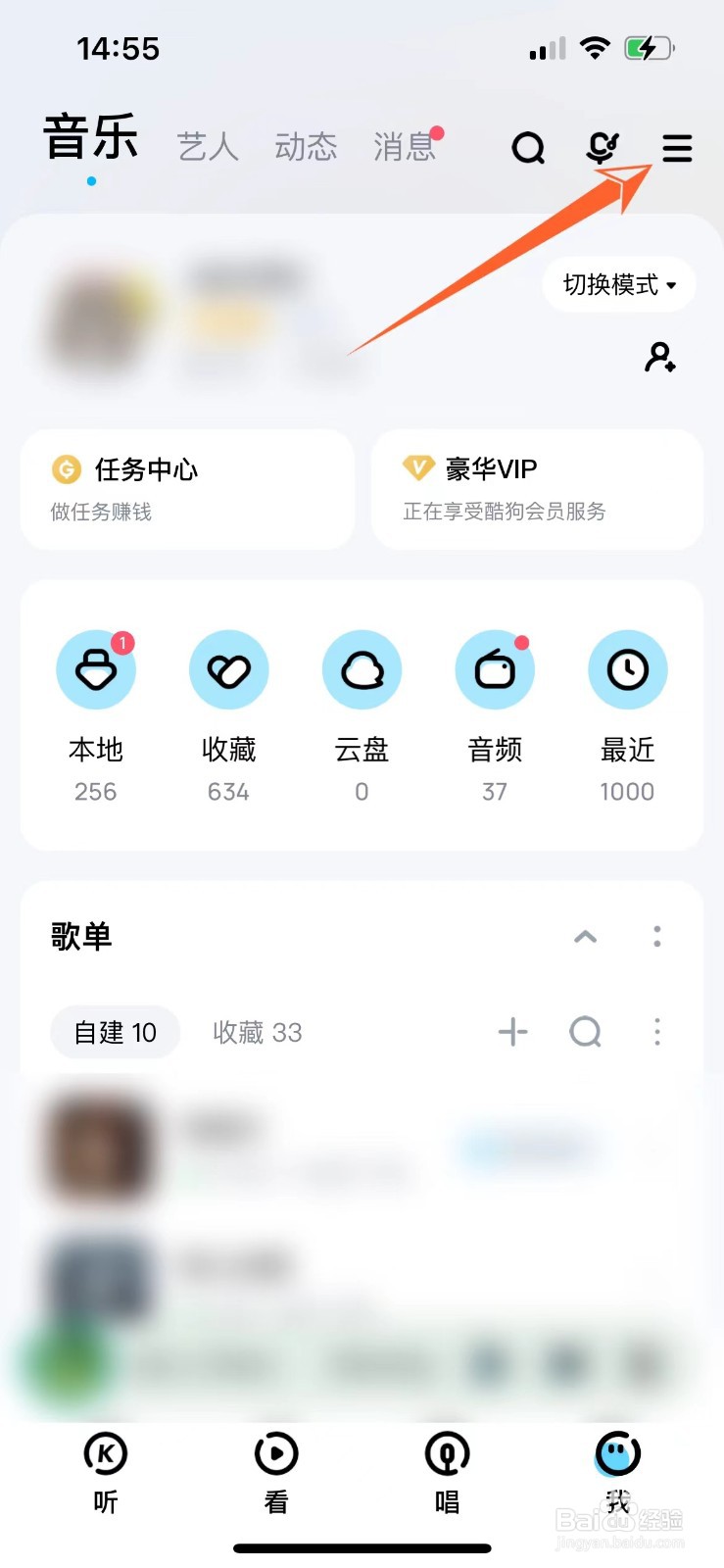
Task: Switch to the 艺人 tab
Action: (208, 147)
